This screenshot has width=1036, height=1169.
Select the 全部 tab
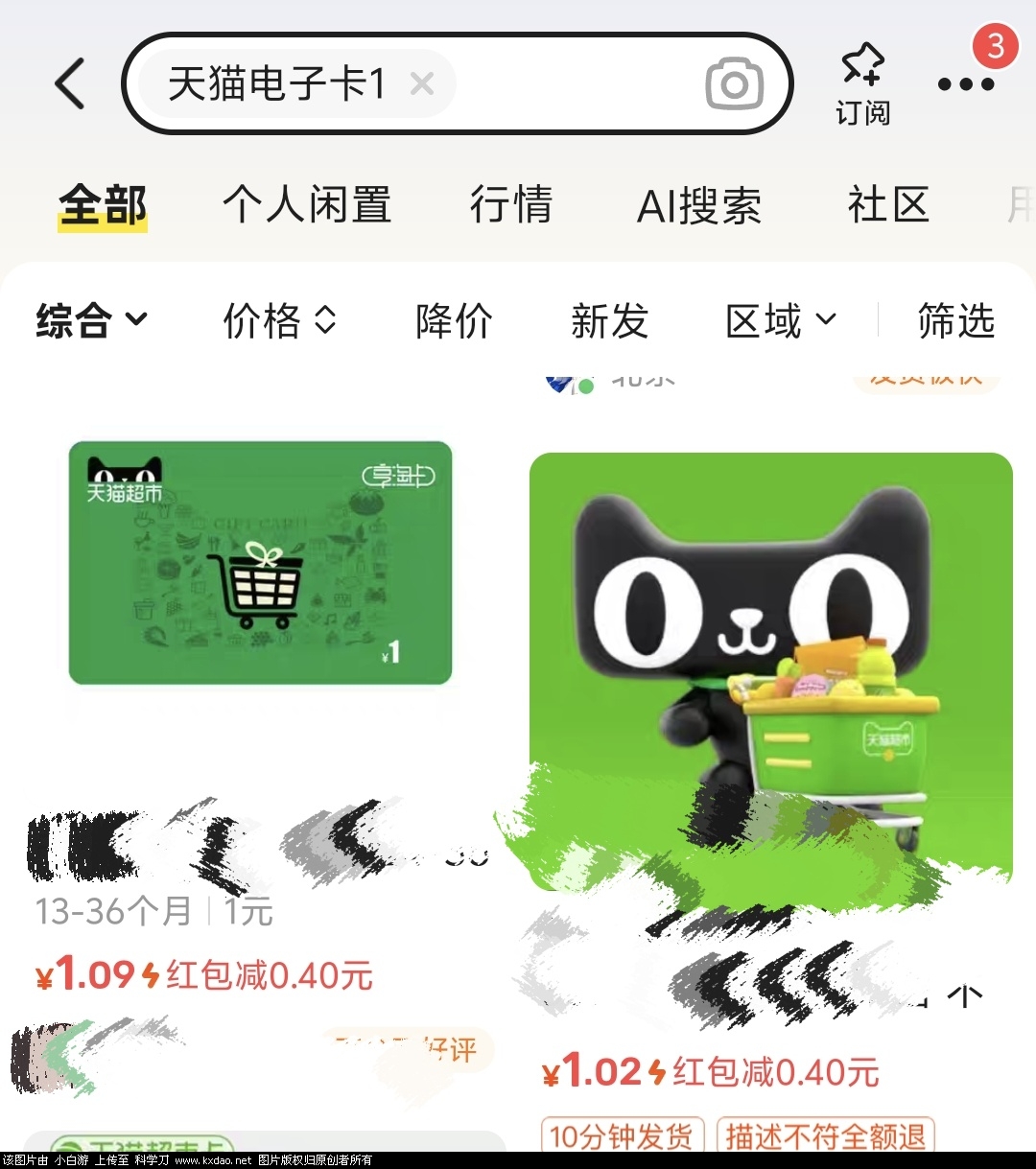pos(103,204)
